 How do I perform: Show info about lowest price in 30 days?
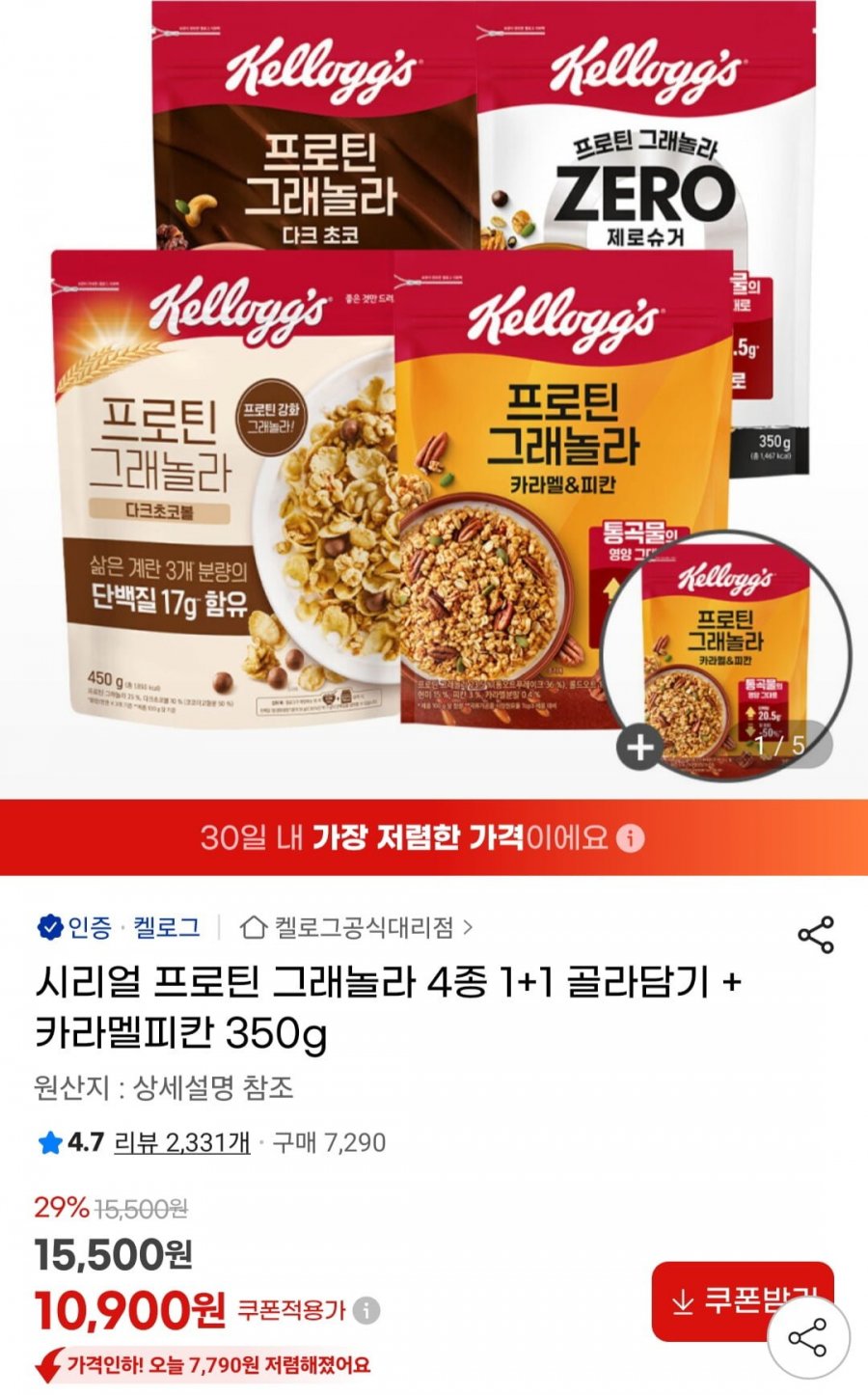(x=631, y=837)
